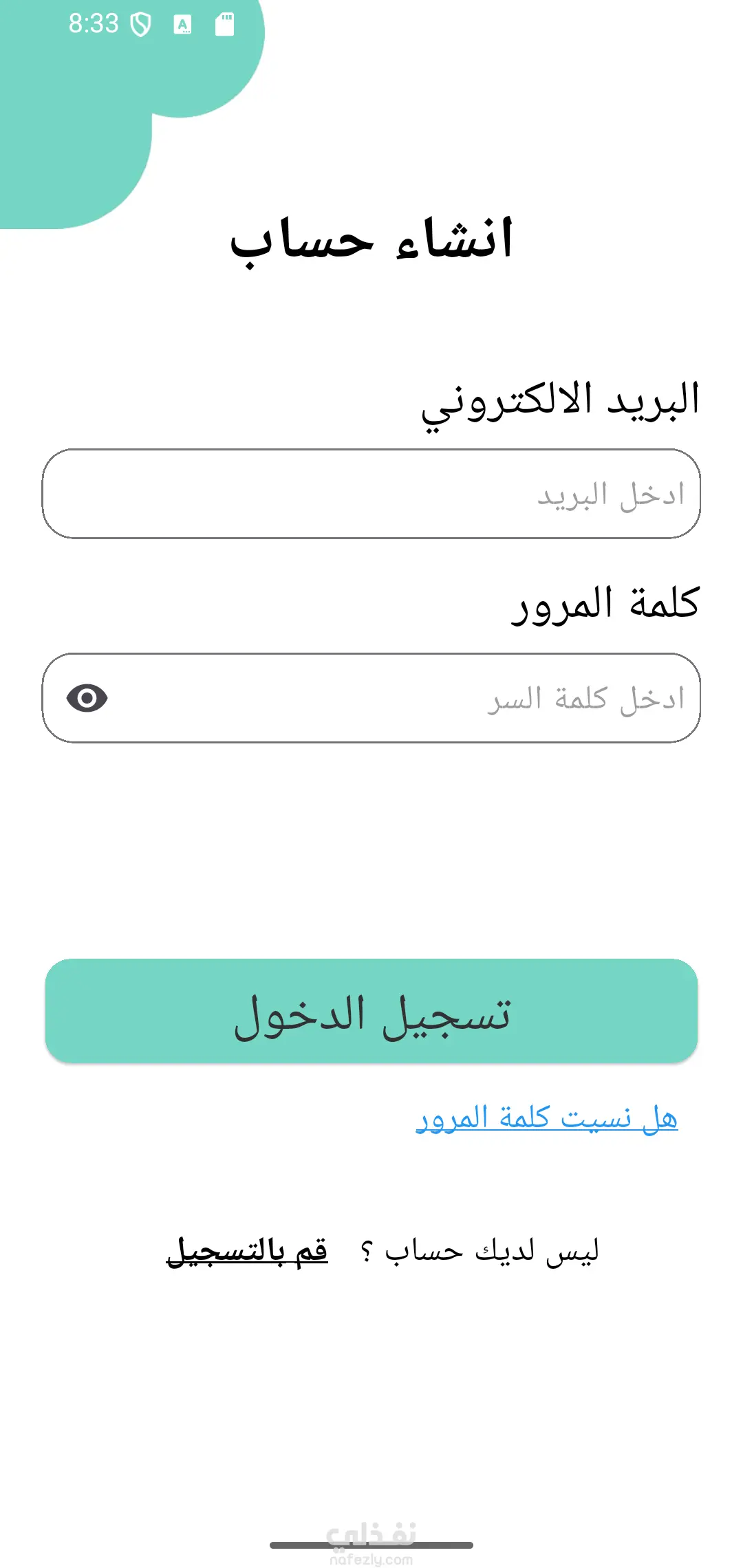
Task: Open the قم بالتسجيل sign-up link
Action: pyautogui.click(x=248, y=1250)
